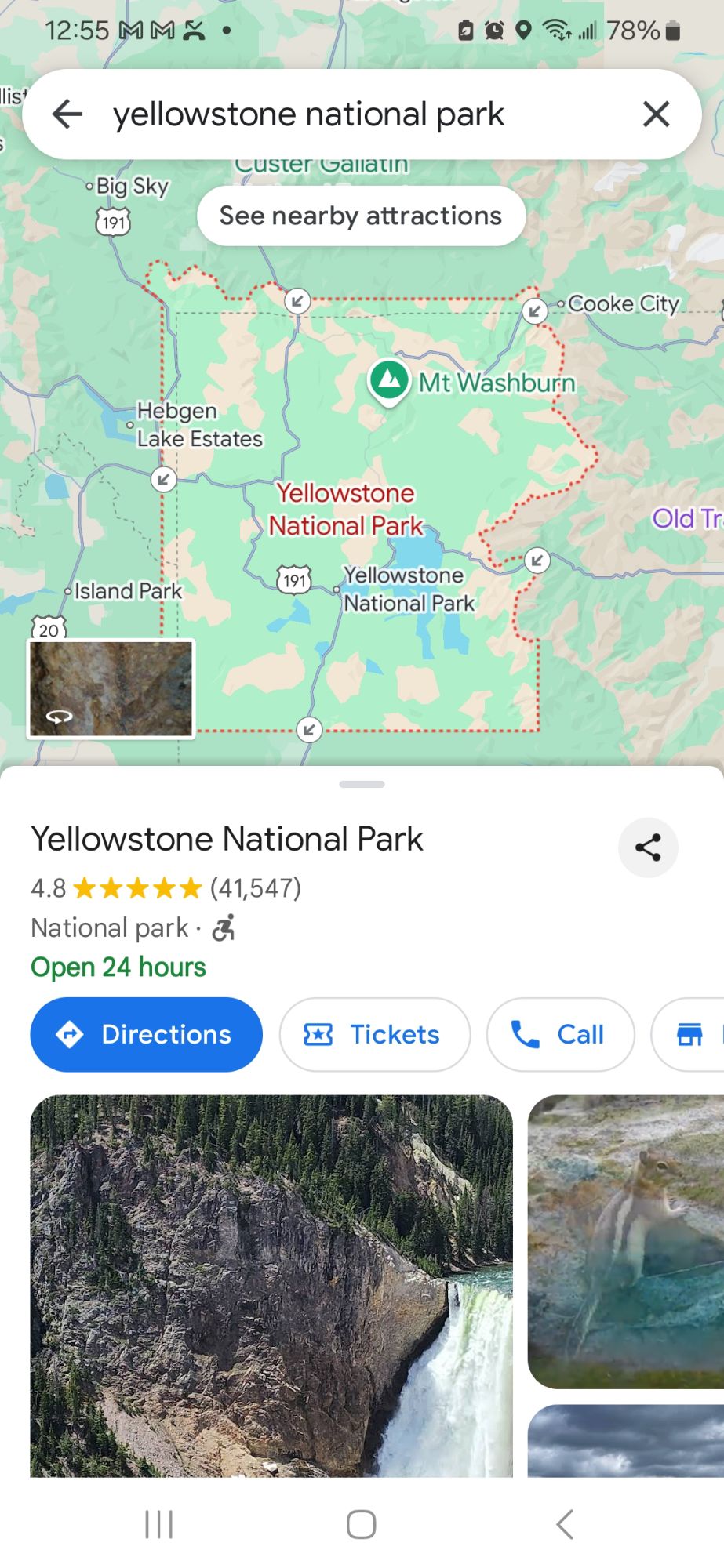
Task: Open the Street View photo thumbnail
Action: click(x=111, y=689)
